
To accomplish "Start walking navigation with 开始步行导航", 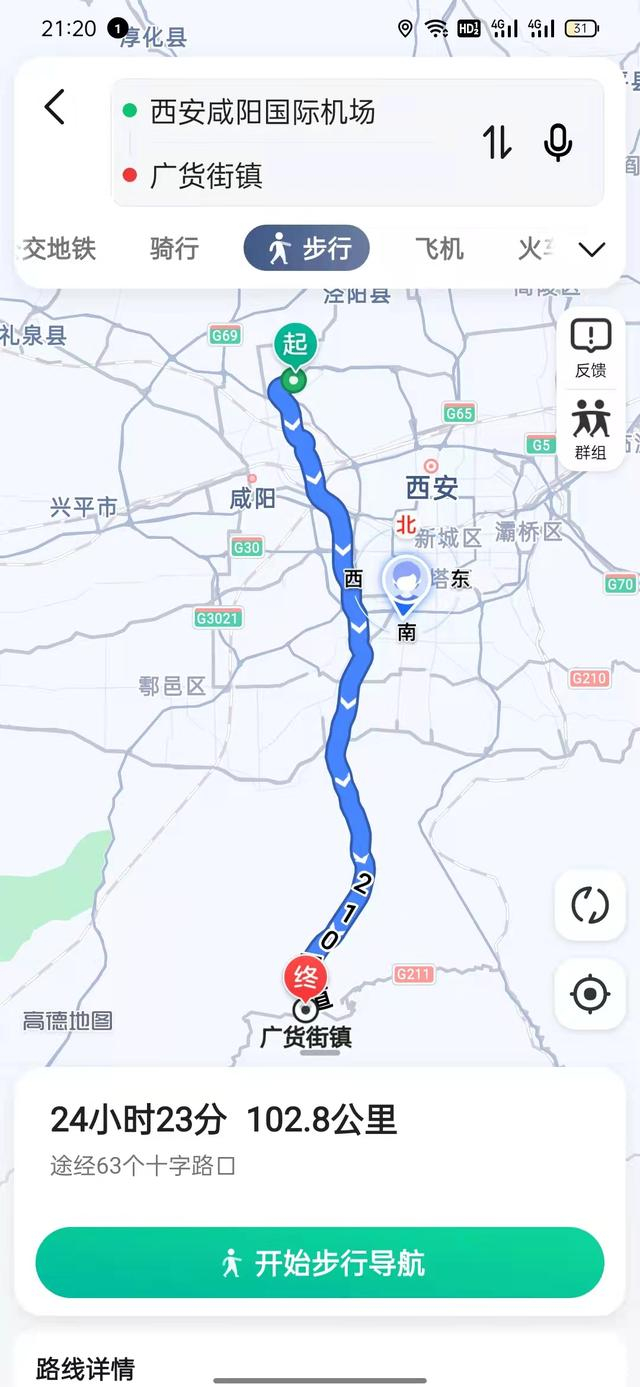I will [320, 1262].
